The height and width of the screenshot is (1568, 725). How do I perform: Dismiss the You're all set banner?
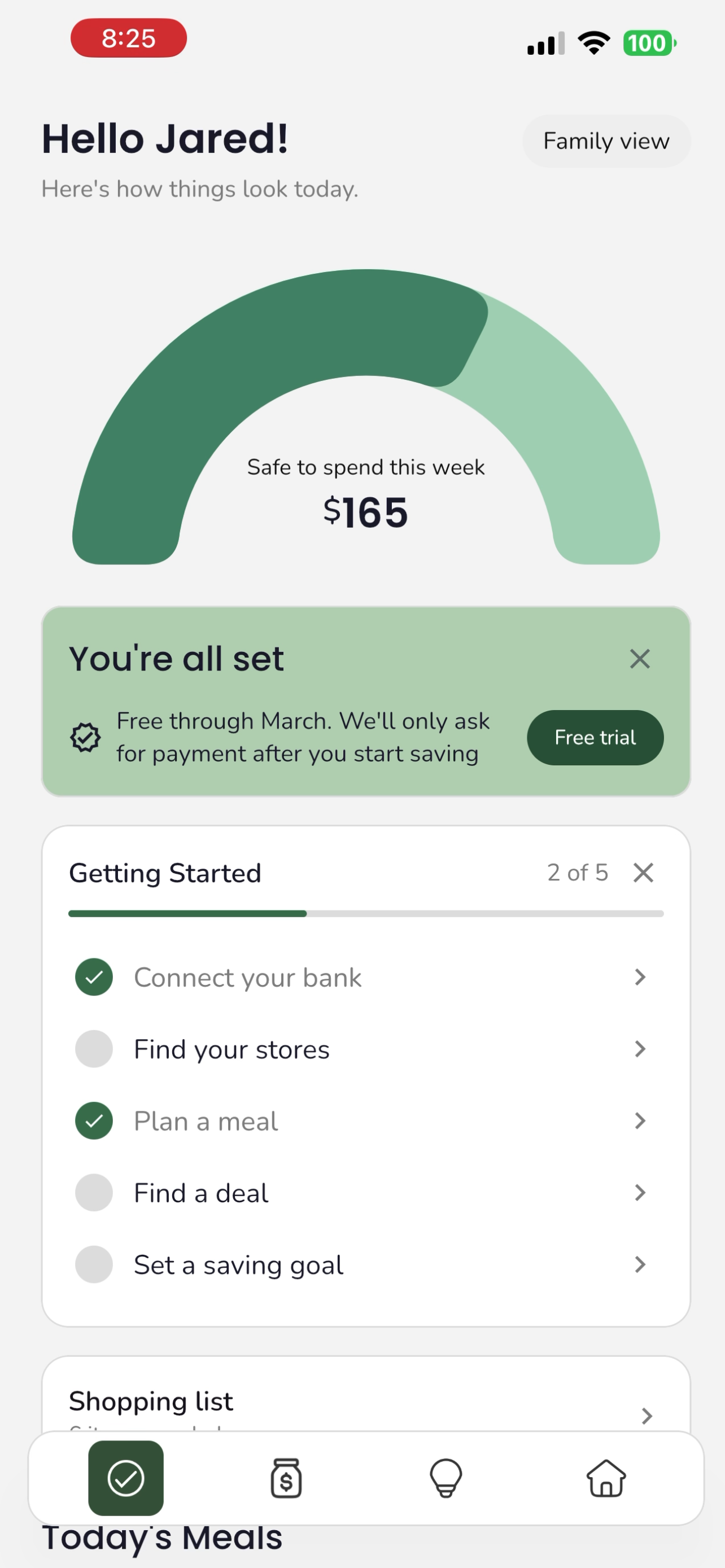click(639, 659)
